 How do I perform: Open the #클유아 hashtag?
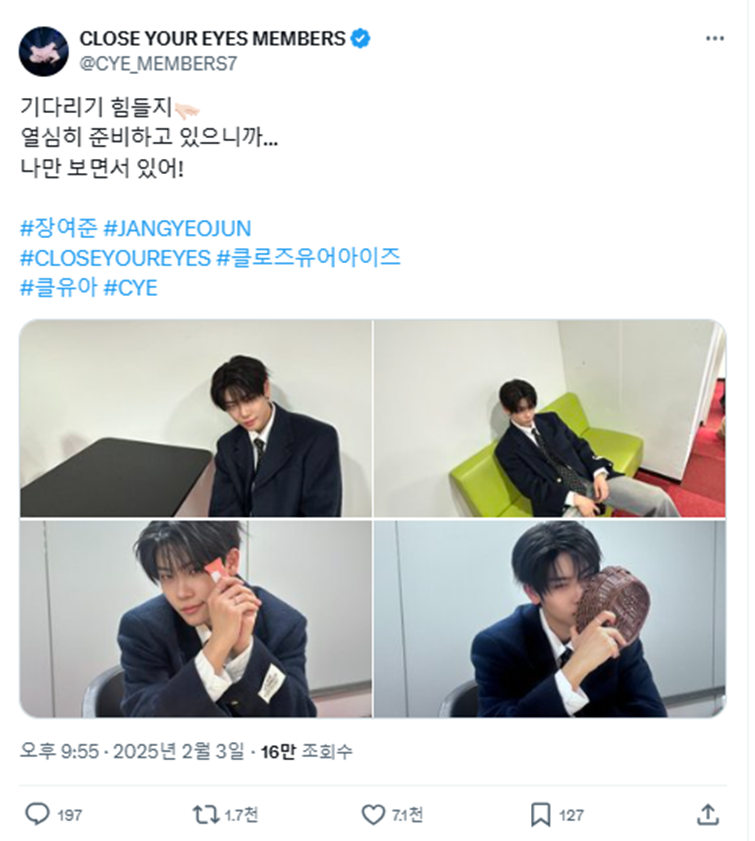57,288
